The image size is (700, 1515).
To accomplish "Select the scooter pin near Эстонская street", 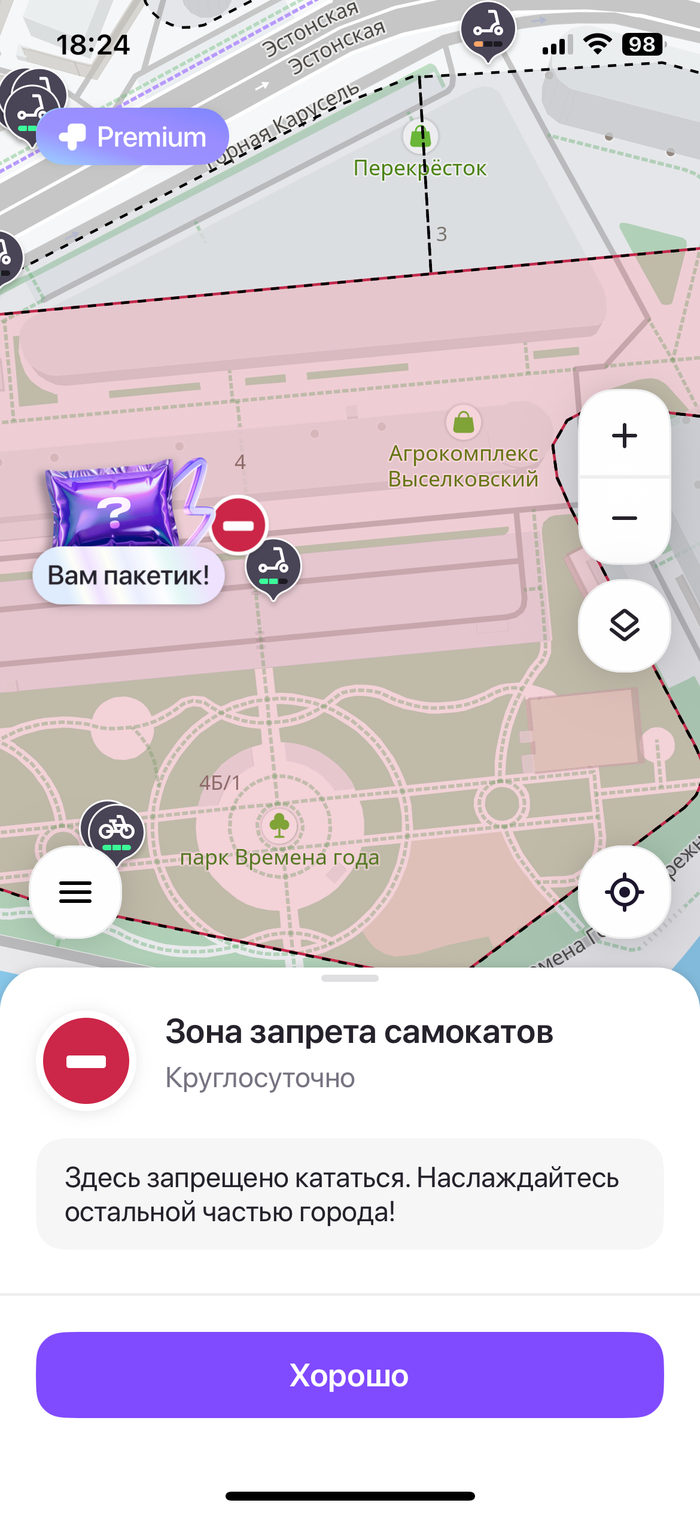I will point(488,27).
